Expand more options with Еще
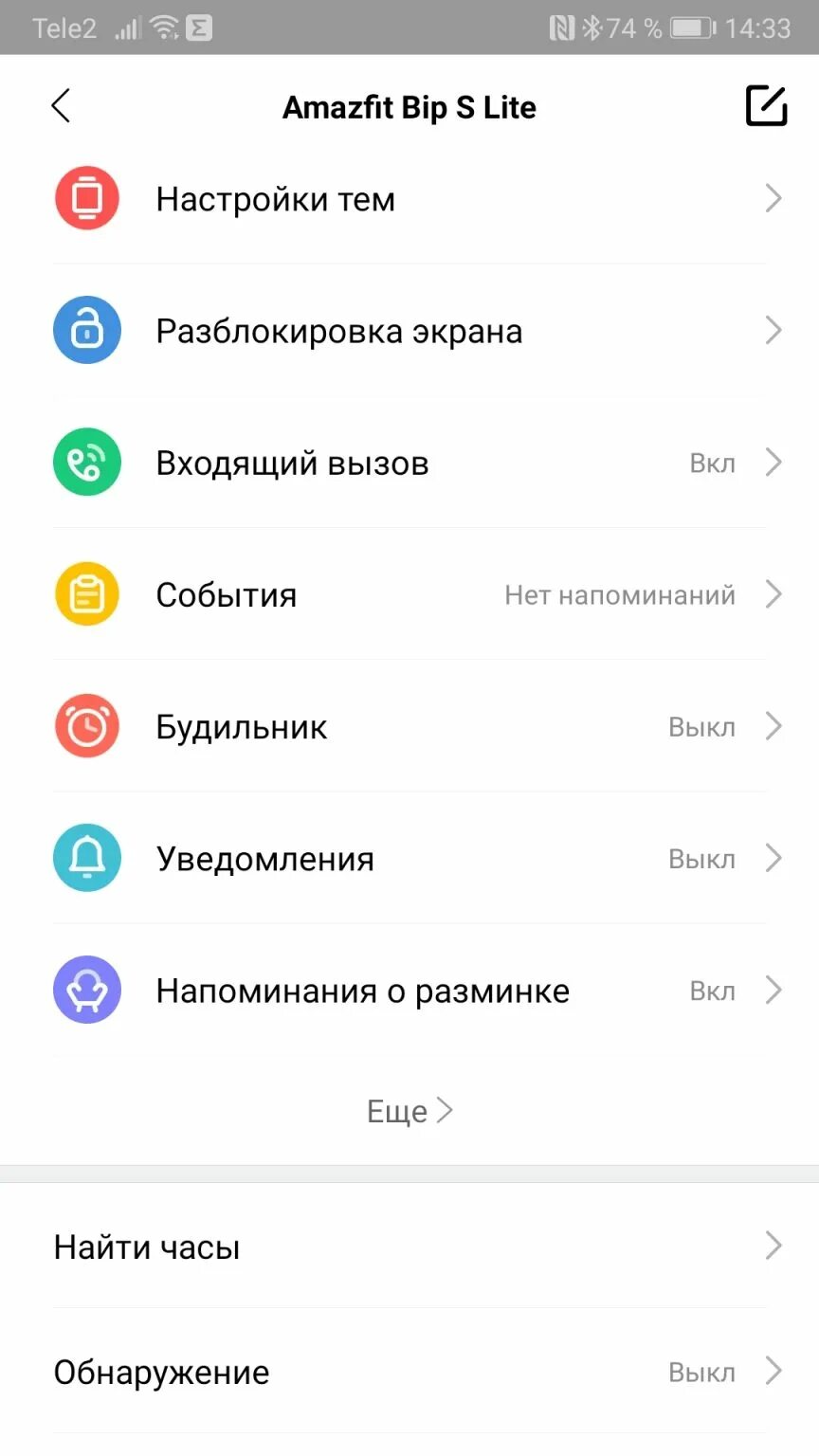Image resolution: width=819 pixels, height=1456 pixels. coord(409,1111)
